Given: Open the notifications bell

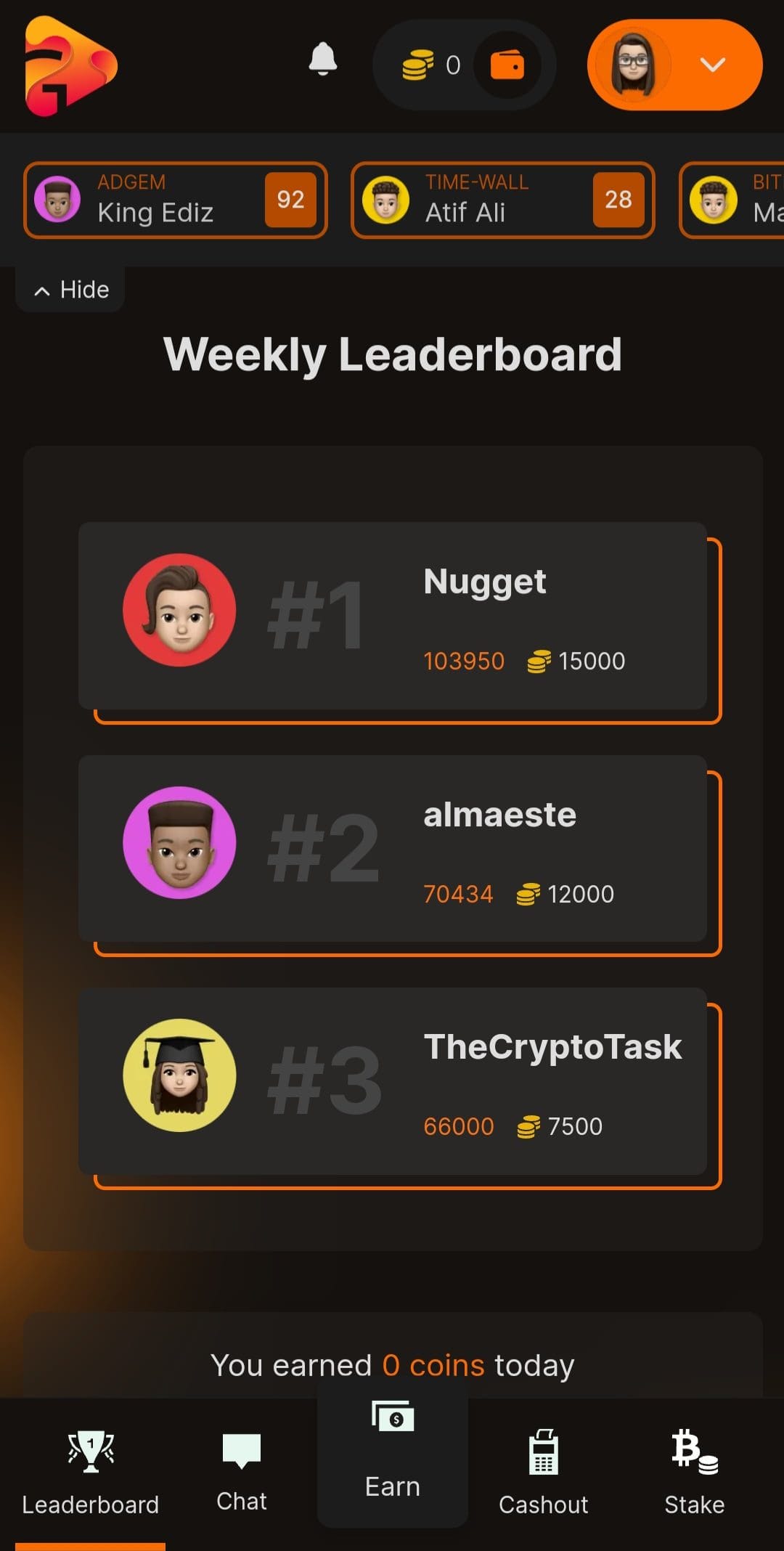Looking at the screenshot, I should click(x=323, y=60).
